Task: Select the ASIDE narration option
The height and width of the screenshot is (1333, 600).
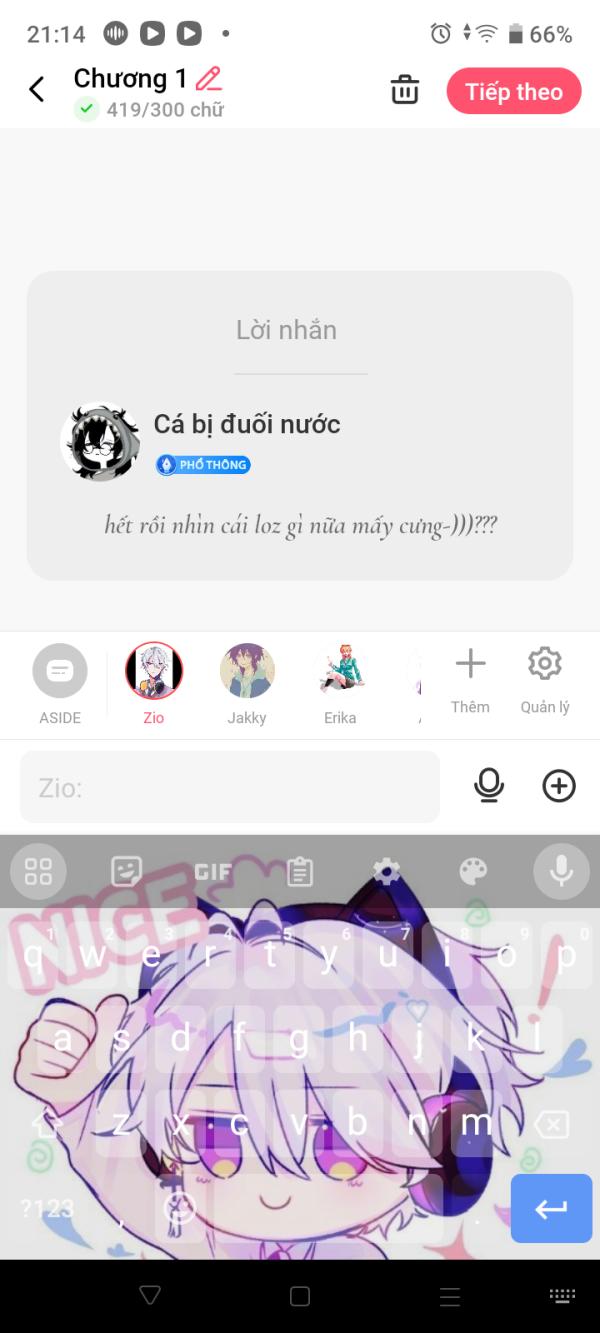Action: (60, 683)
